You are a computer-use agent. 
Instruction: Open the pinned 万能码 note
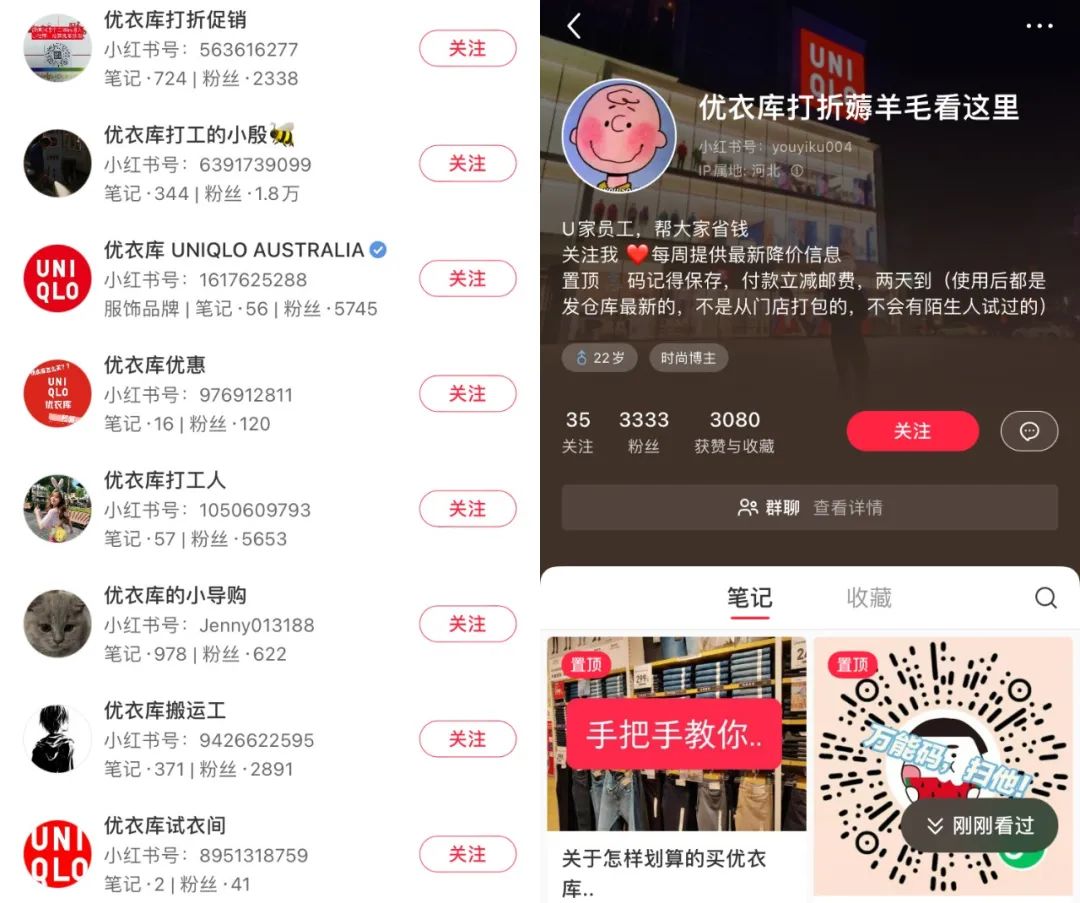pyautogui.click(x=942, y=740)
